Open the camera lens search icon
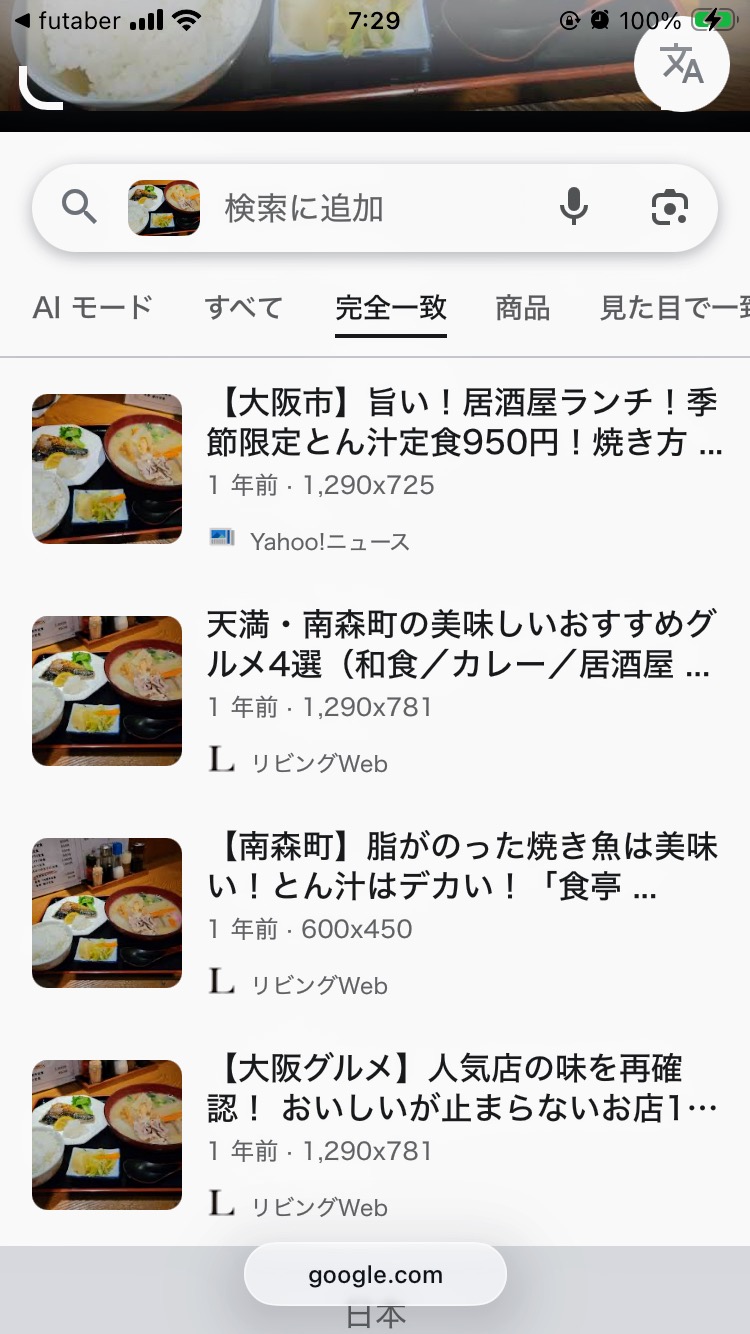750x1334 pixels. (x=669, y=208)
